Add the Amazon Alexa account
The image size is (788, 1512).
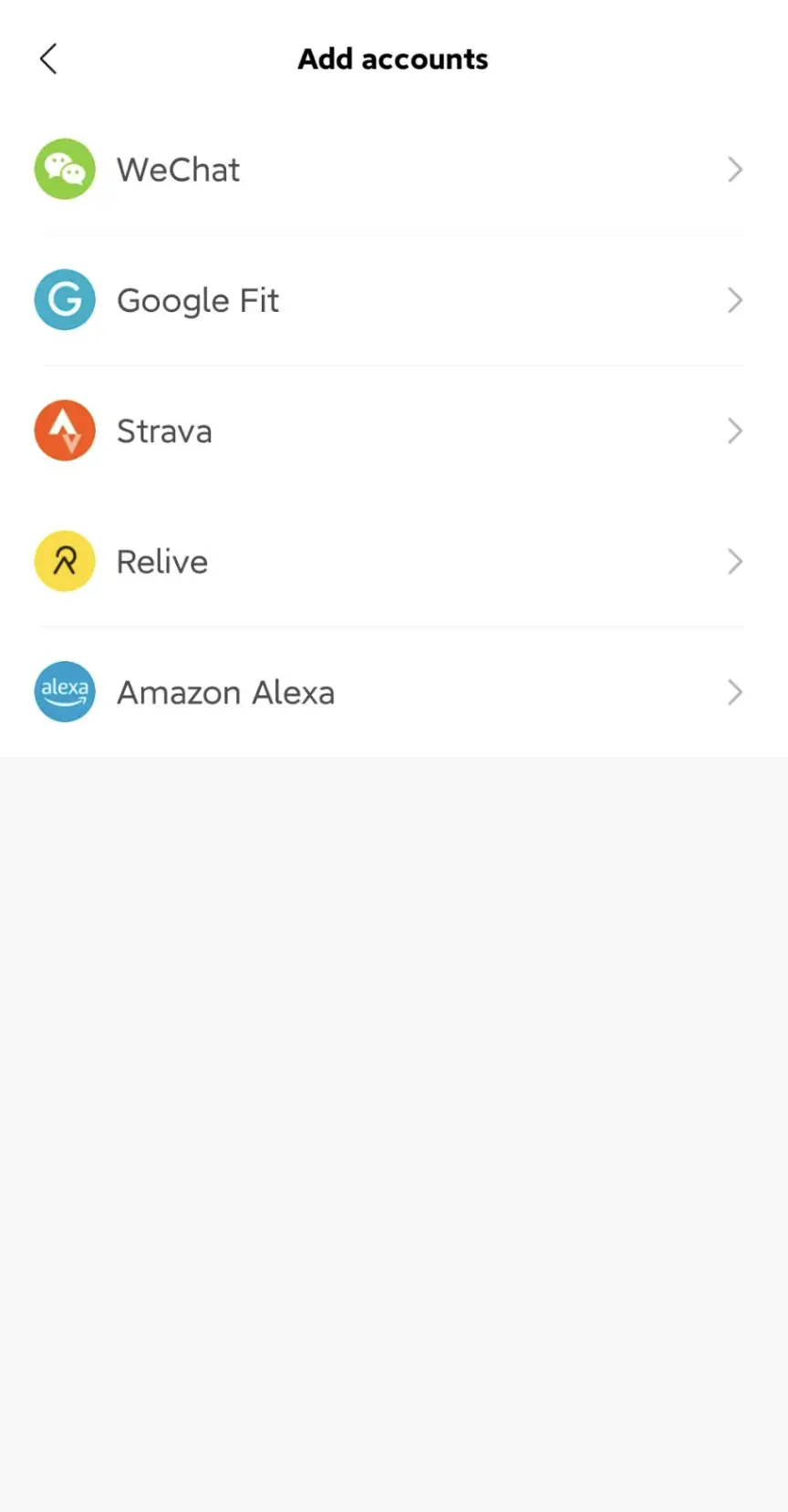[x=392, y=691]
